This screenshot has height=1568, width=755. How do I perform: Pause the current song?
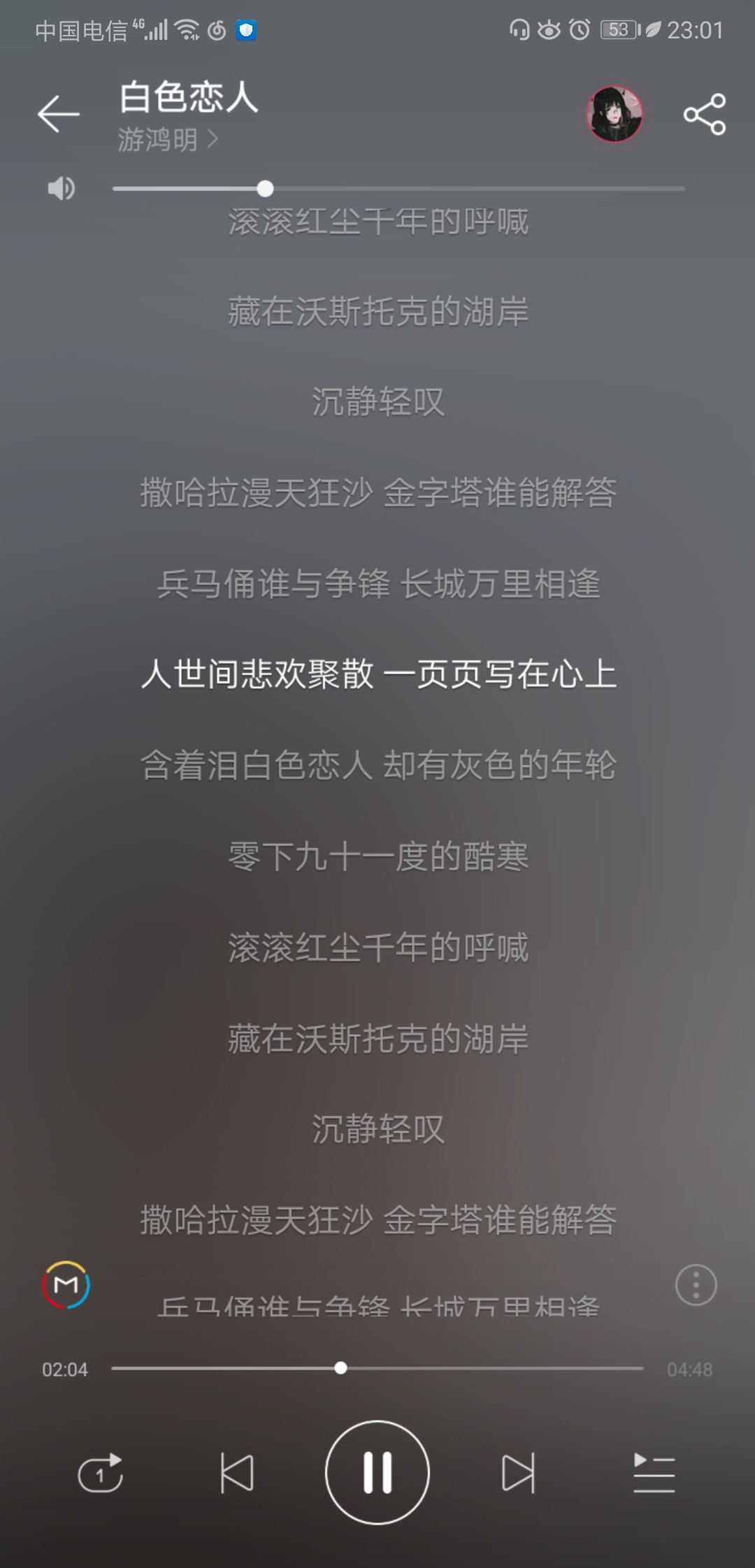point(377,1472)
